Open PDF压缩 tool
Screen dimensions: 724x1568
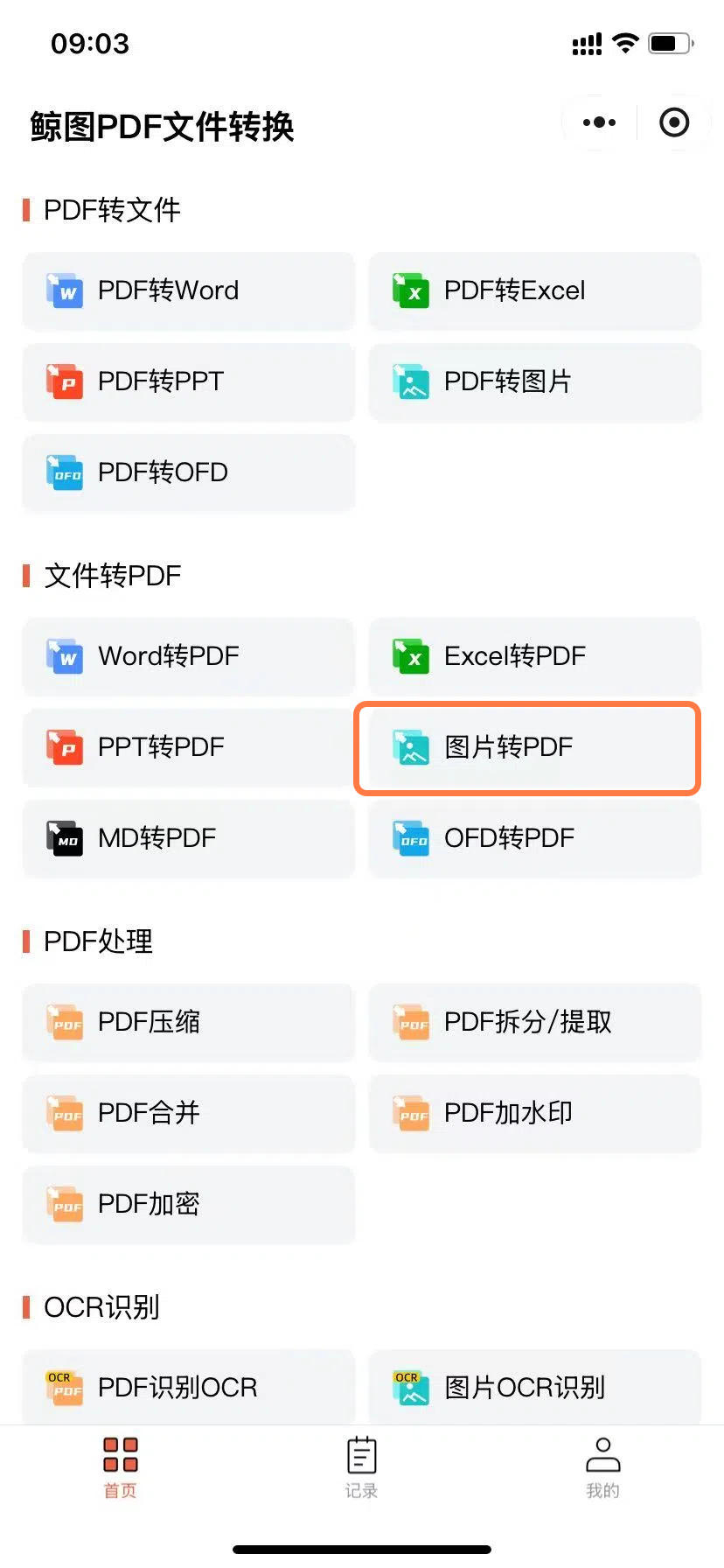pos(189,1022)
